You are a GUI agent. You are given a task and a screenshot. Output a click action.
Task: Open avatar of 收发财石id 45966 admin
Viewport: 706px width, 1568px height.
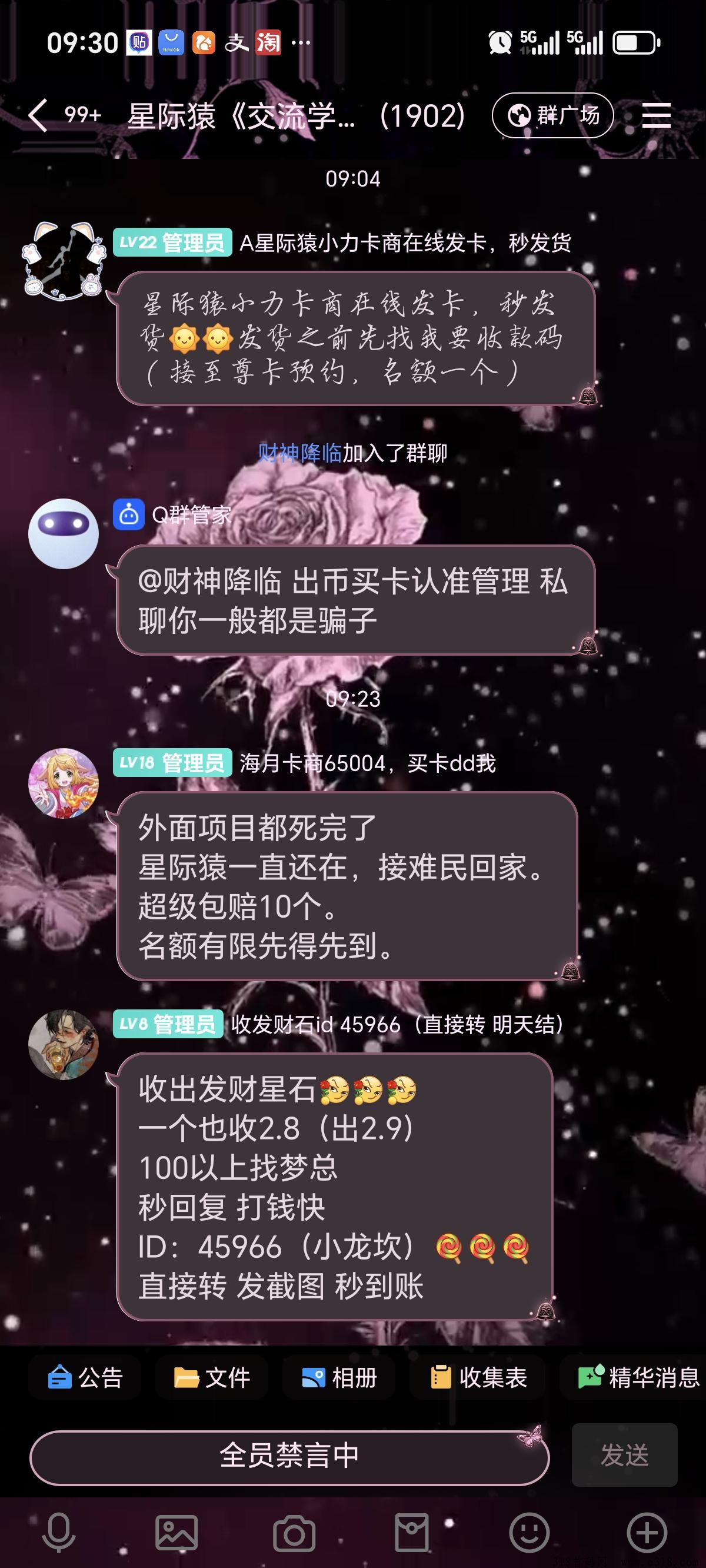[x=64, y=1045]
